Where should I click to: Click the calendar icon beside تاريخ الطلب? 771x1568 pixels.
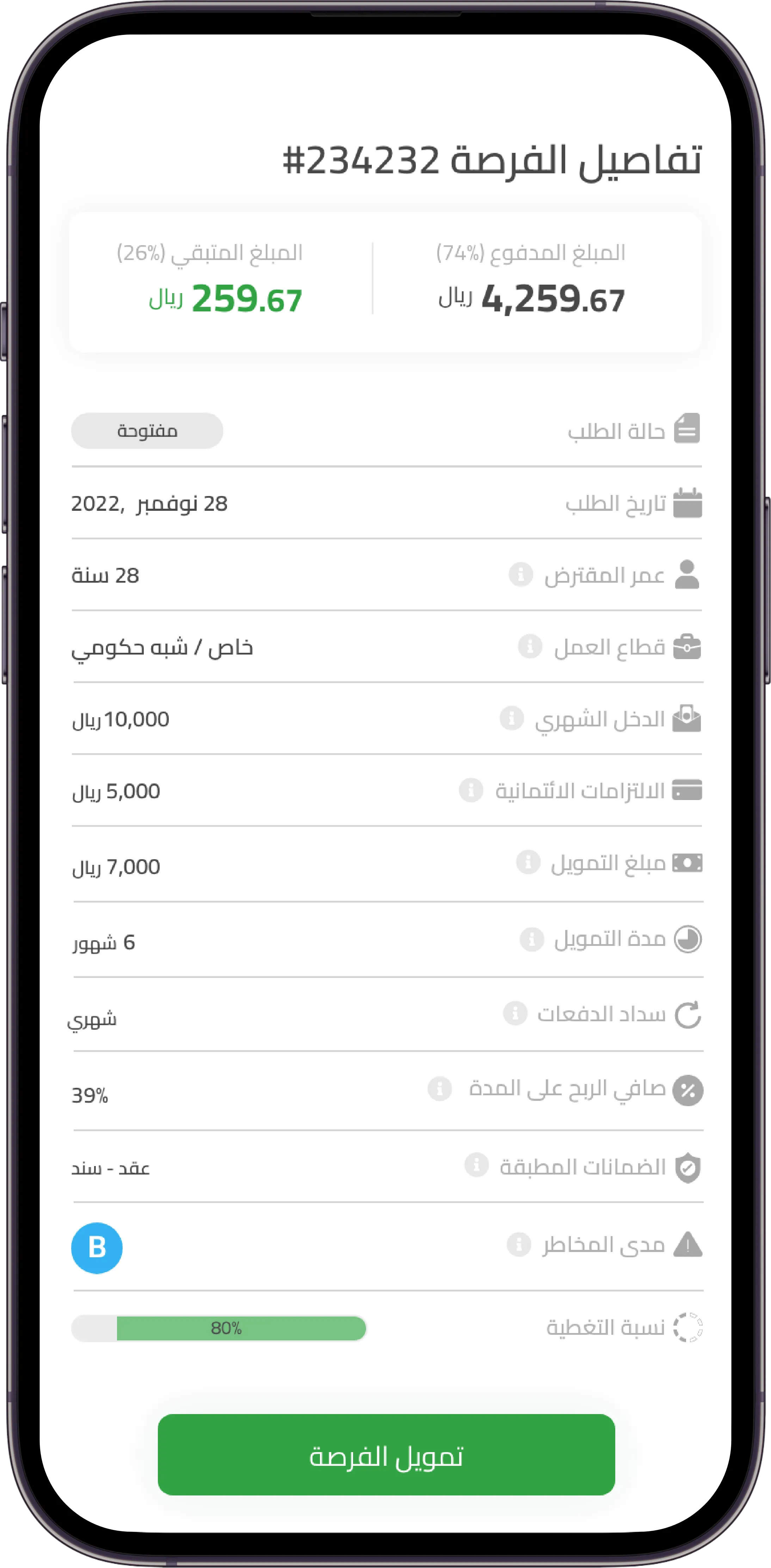[x=688, y=502]
